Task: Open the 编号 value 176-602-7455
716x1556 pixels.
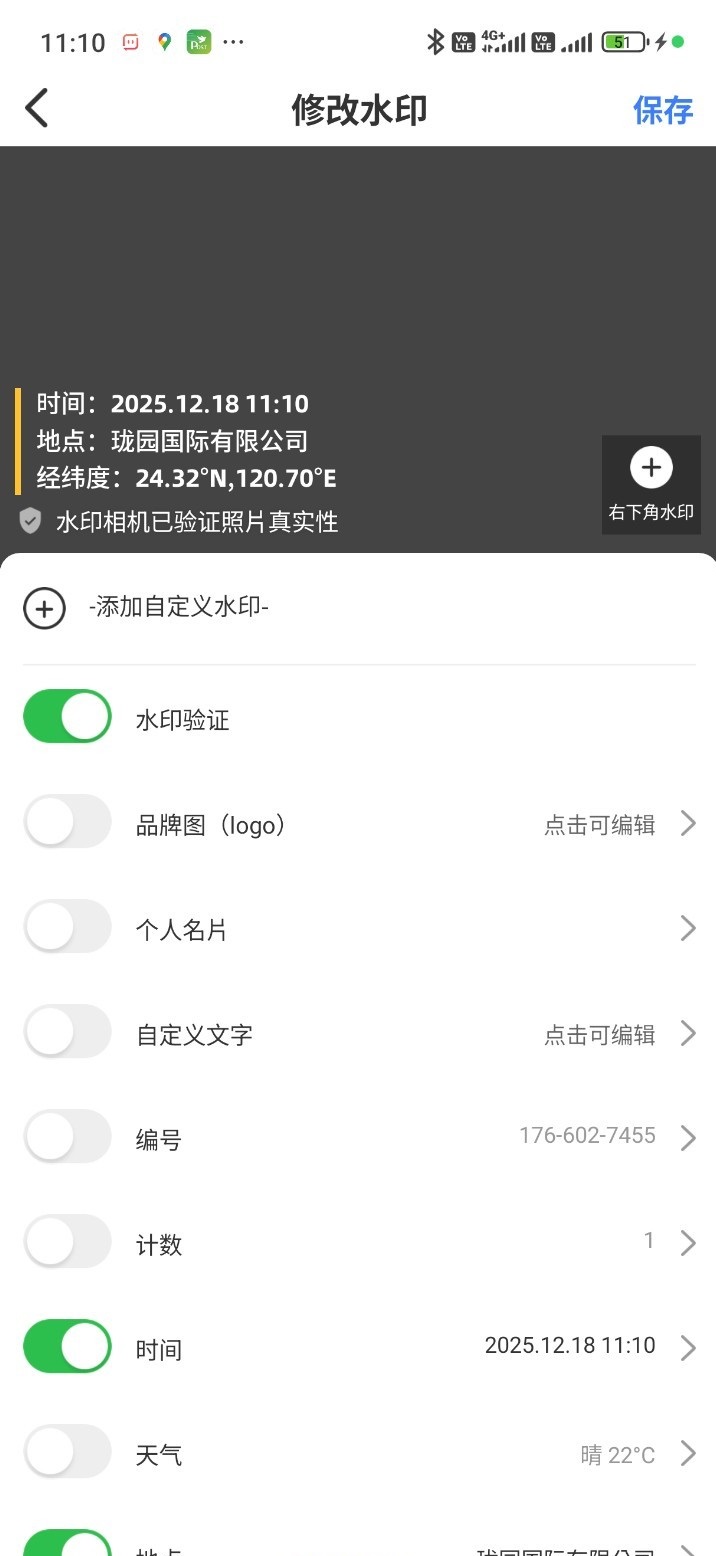Action: click(x=587, y=1136)
